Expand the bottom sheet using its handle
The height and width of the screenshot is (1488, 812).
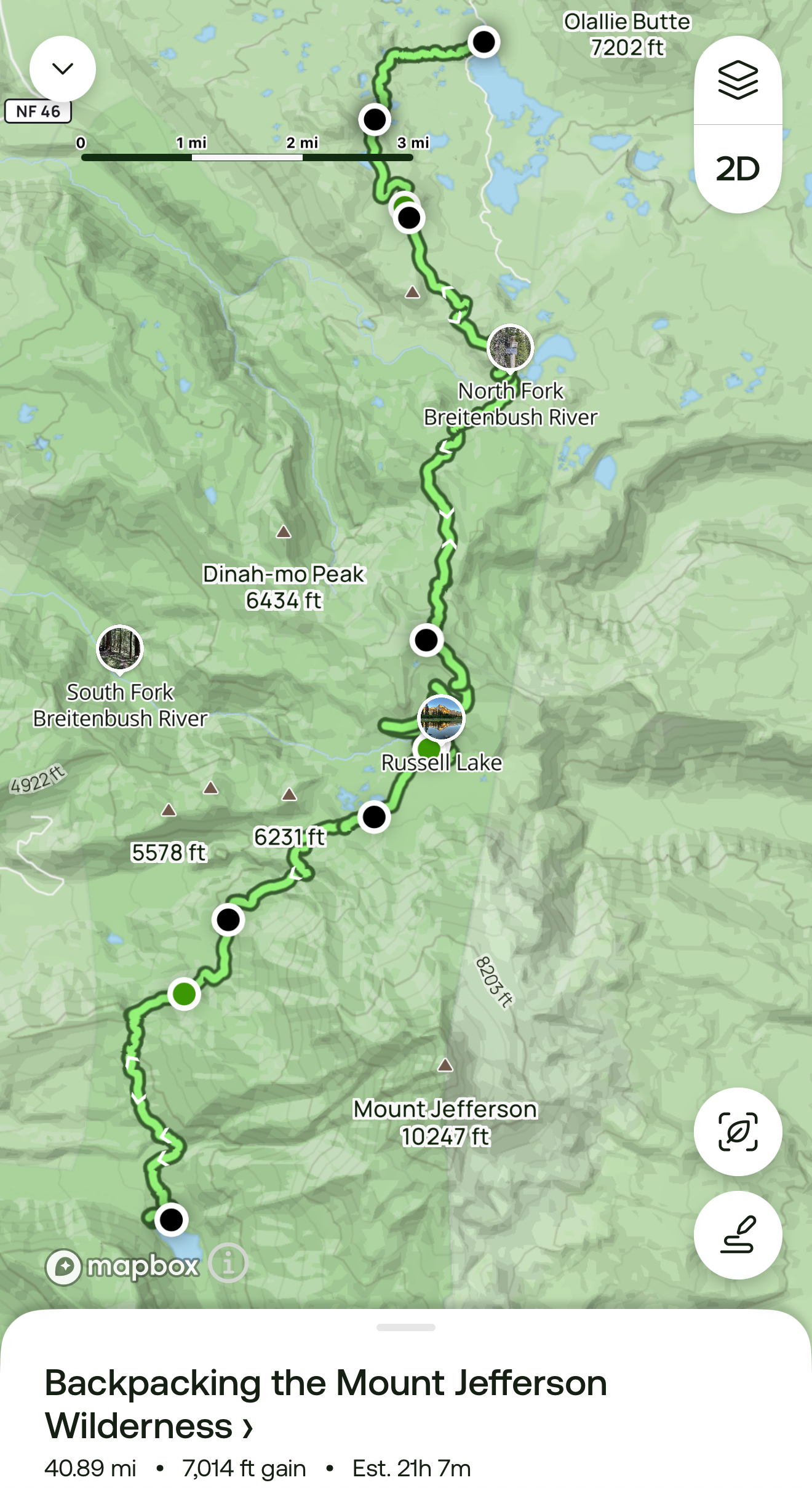(x=406, y=1327)
